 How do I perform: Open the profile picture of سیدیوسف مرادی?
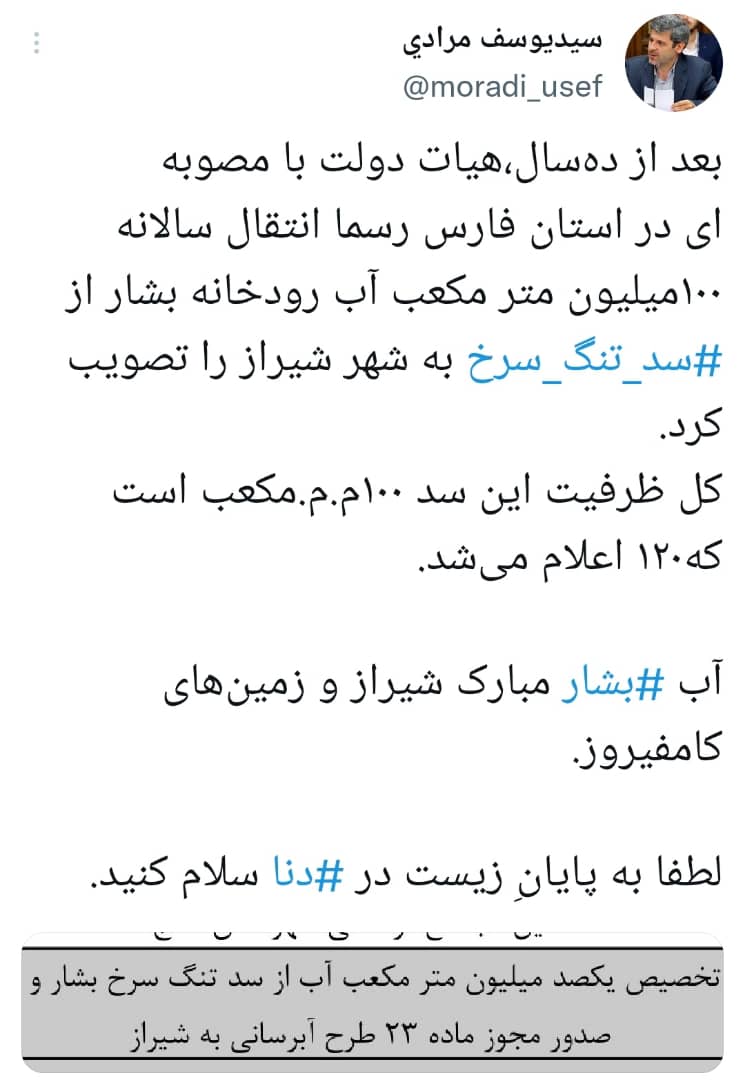pos(674,64)
